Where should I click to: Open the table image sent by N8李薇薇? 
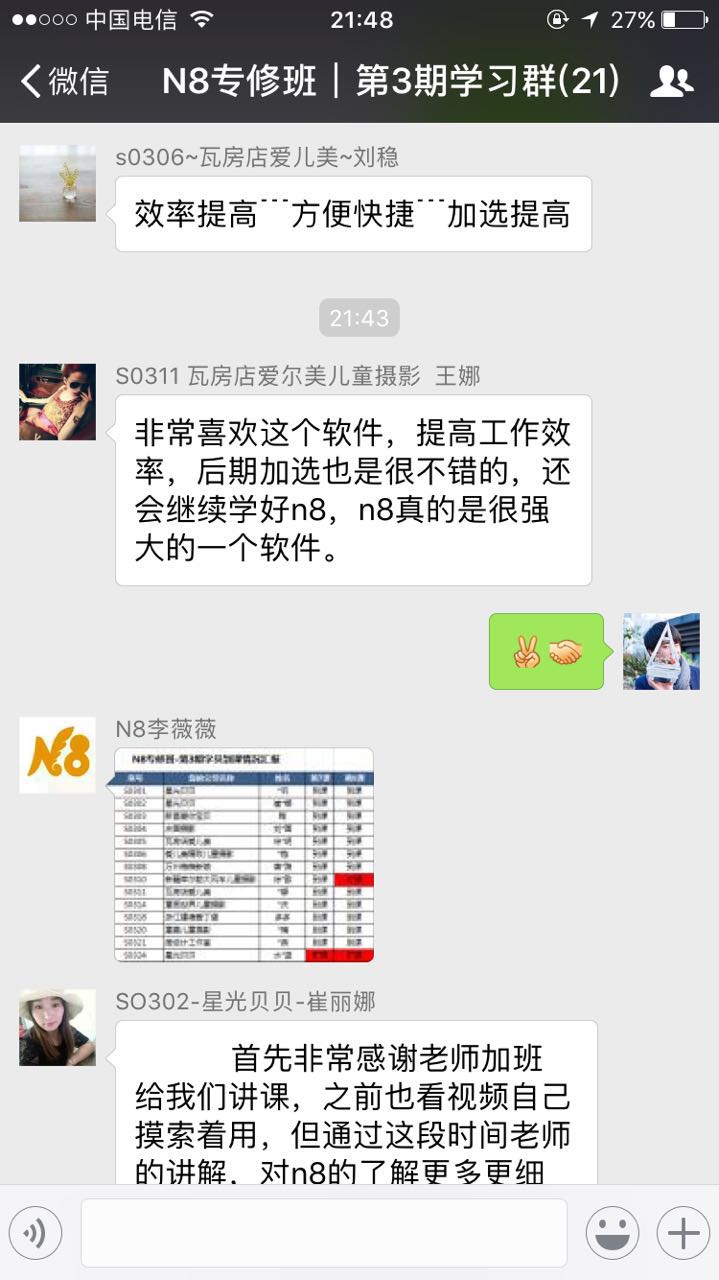coord(244,855)
